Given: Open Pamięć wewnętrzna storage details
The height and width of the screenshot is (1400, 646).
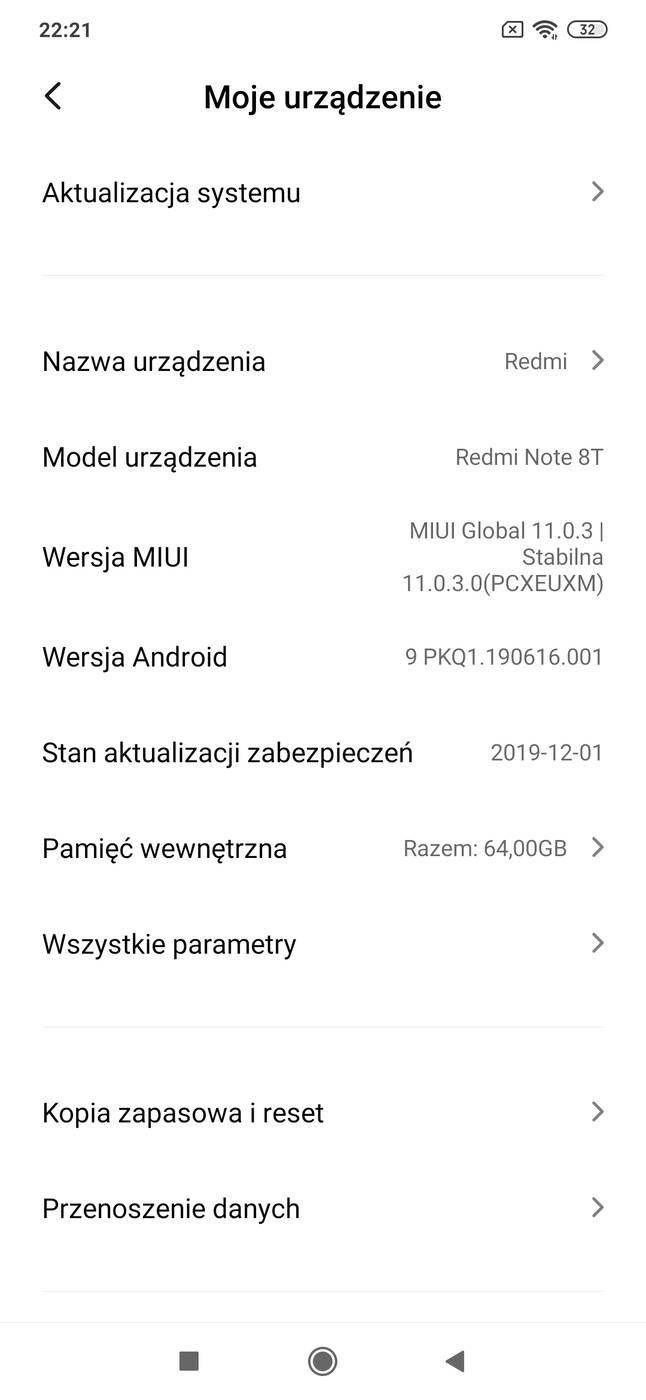Looking at the screenshot, I should tap(322, 848).
